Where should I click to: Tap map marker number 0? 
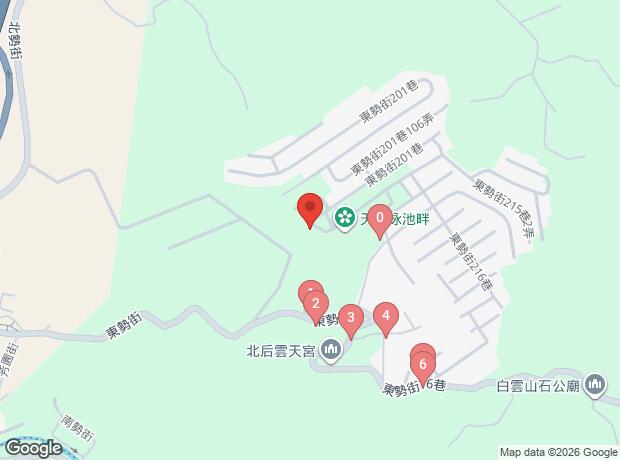pos(379,216)
